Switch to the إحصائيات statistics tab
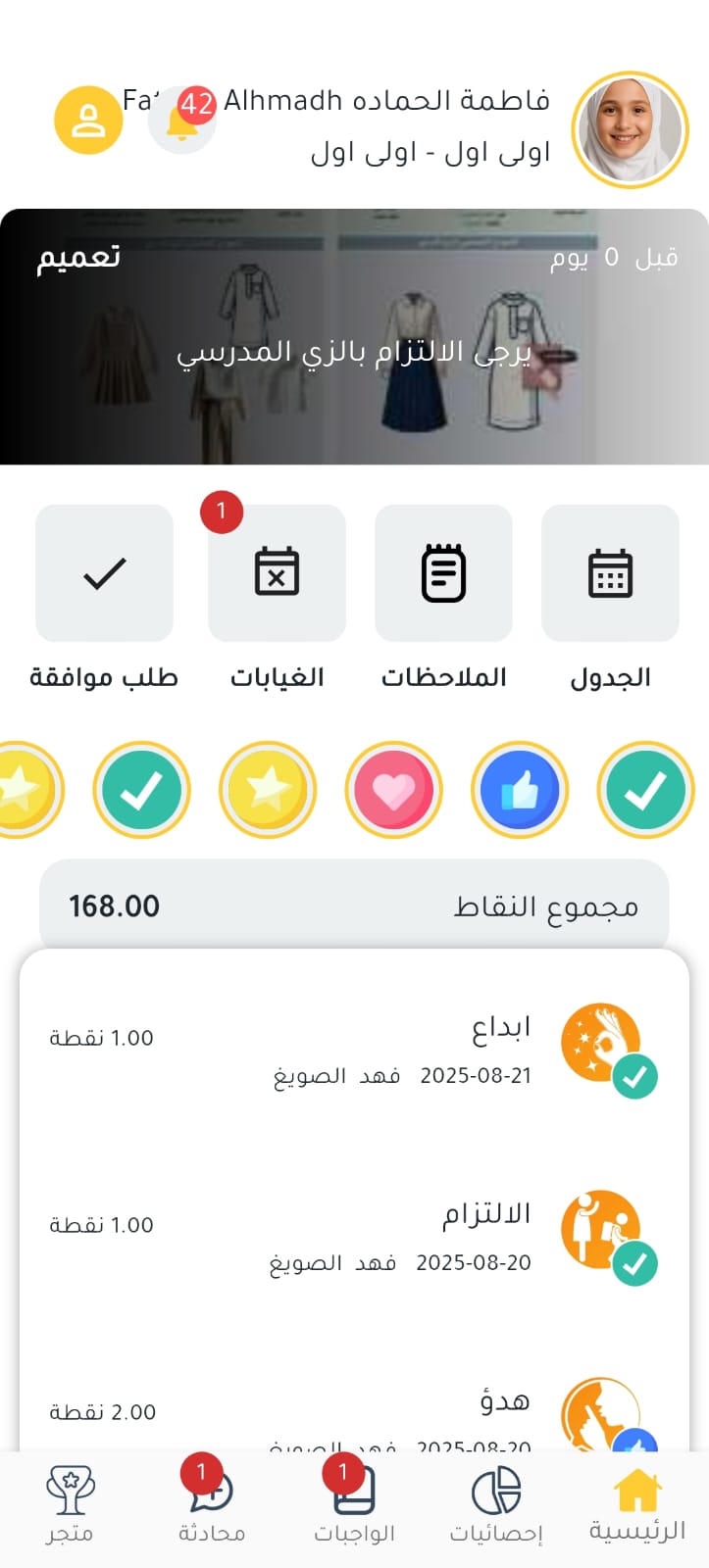The image size is (709, 1568). 496,1507
